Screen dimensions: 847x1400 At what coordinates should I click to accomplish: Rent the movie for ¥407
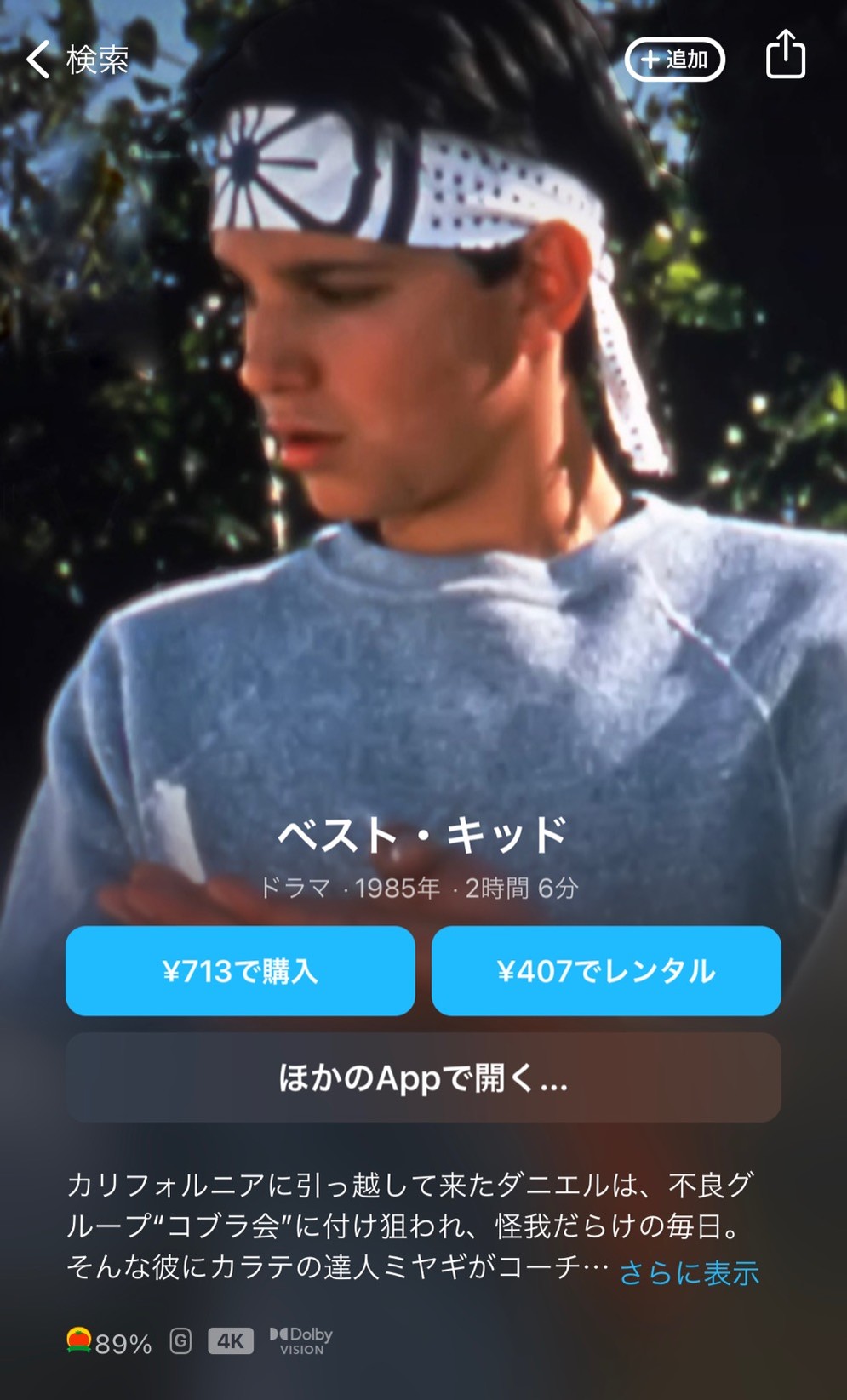pyautogui.click(x=606, y=971)
